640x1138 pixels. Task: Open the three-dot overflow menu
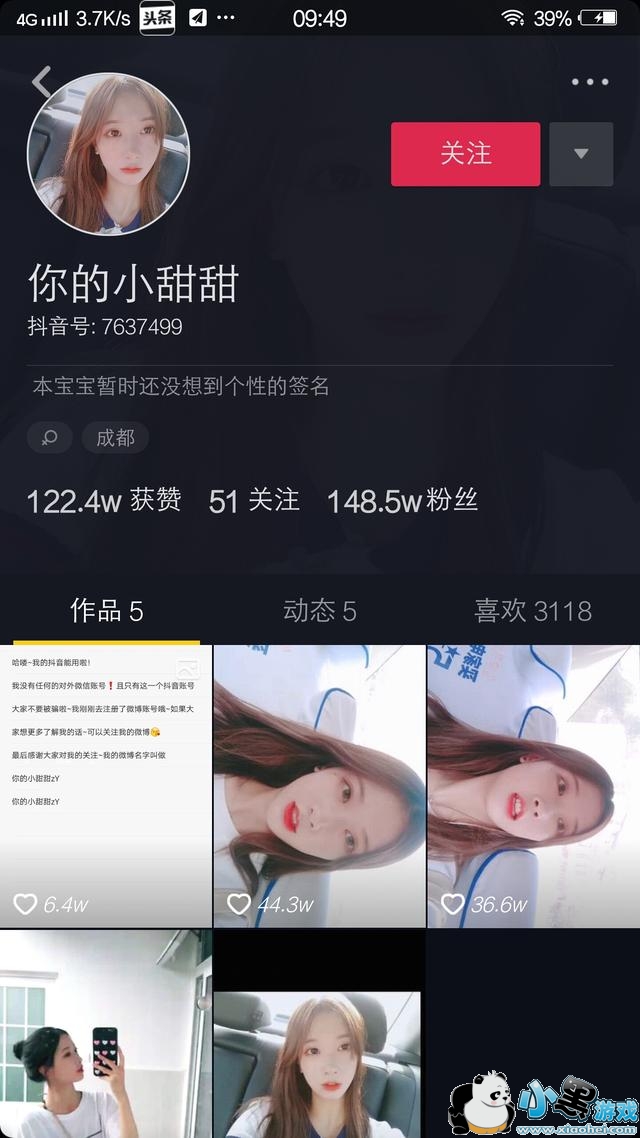point(590,82)
